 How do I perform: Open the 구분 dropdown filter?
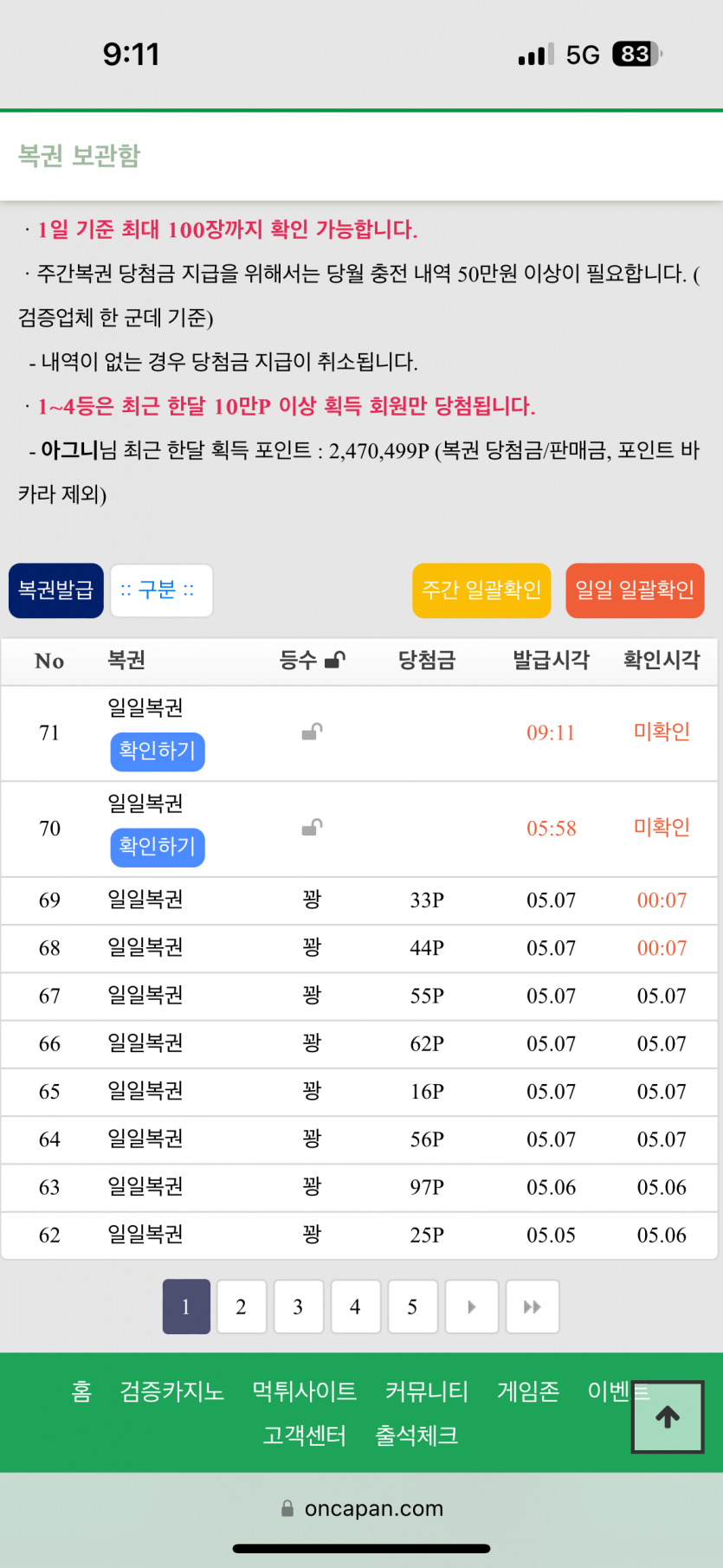click(x=161, y=590)
